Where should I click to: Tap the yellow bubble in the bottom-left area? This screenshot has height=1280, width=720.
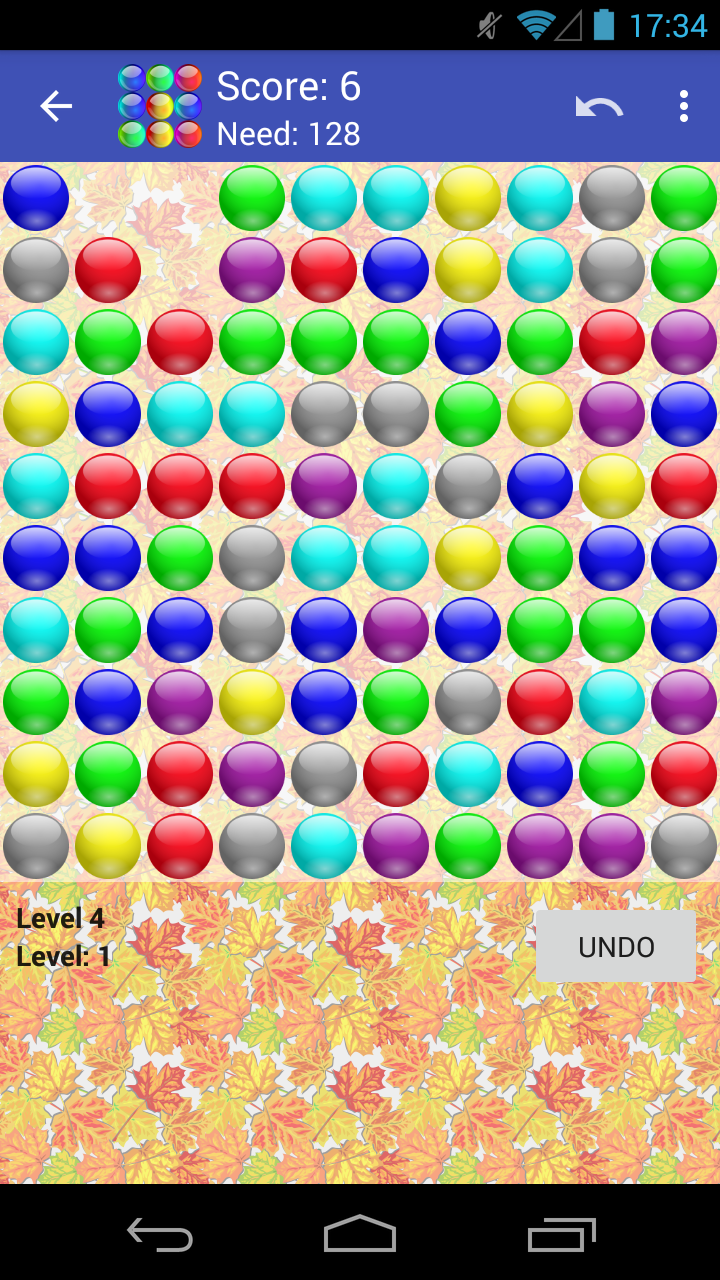pyautogui.click(x=35, y=773)
